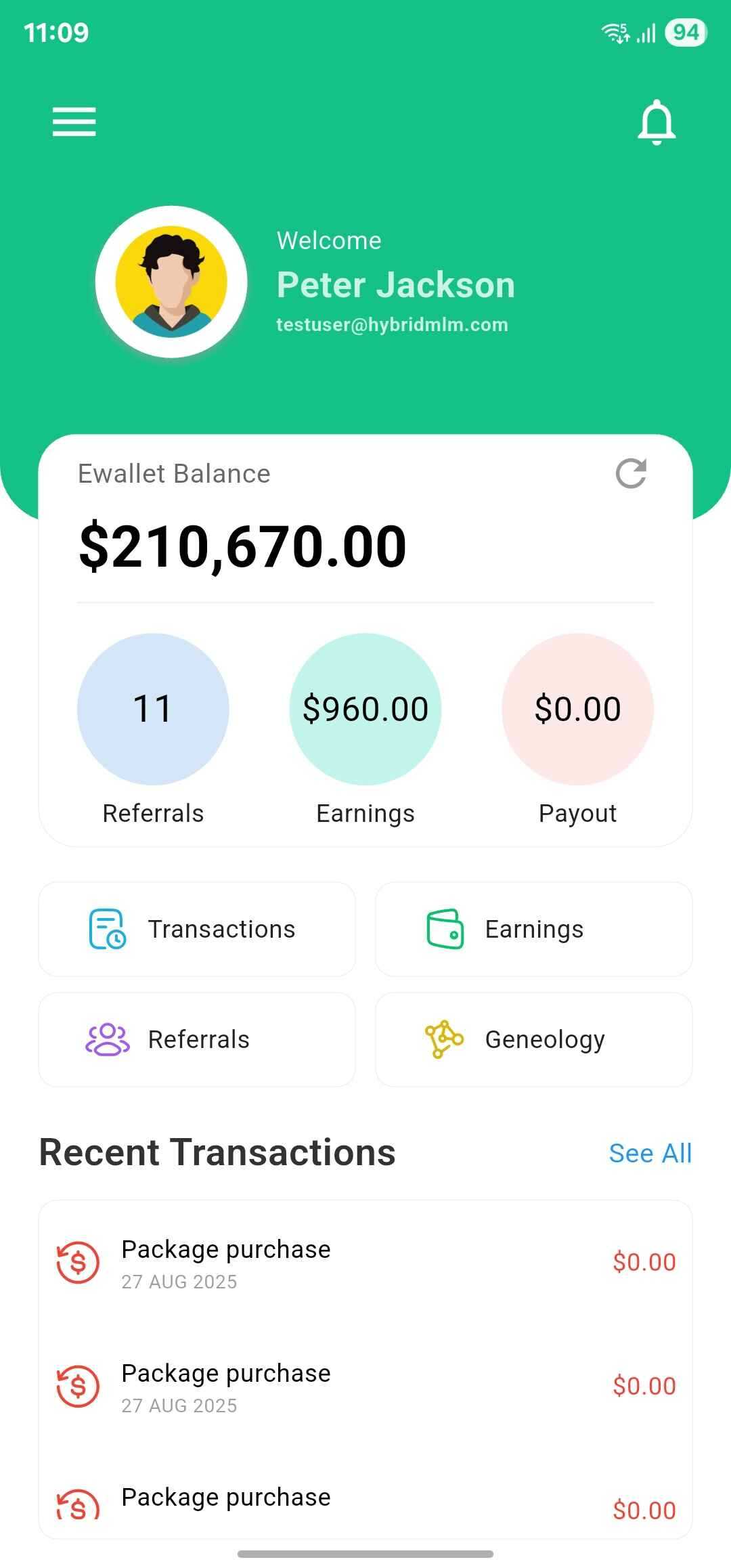731x1568 pixels.
Task: Open the hamburger drawer menu
Action: click(x=74, y=122)
